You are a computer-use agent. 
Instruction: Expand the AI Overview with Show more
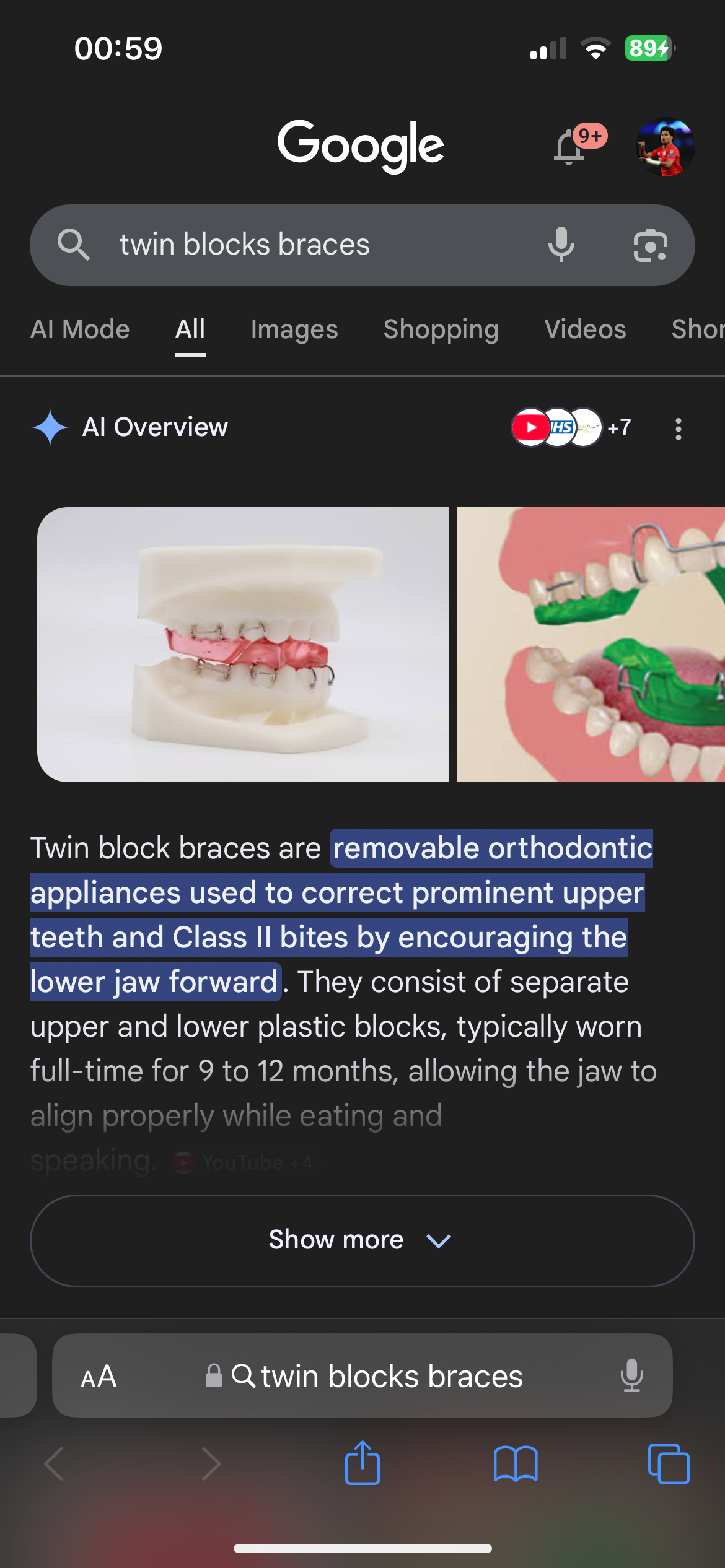point(362,1240)
